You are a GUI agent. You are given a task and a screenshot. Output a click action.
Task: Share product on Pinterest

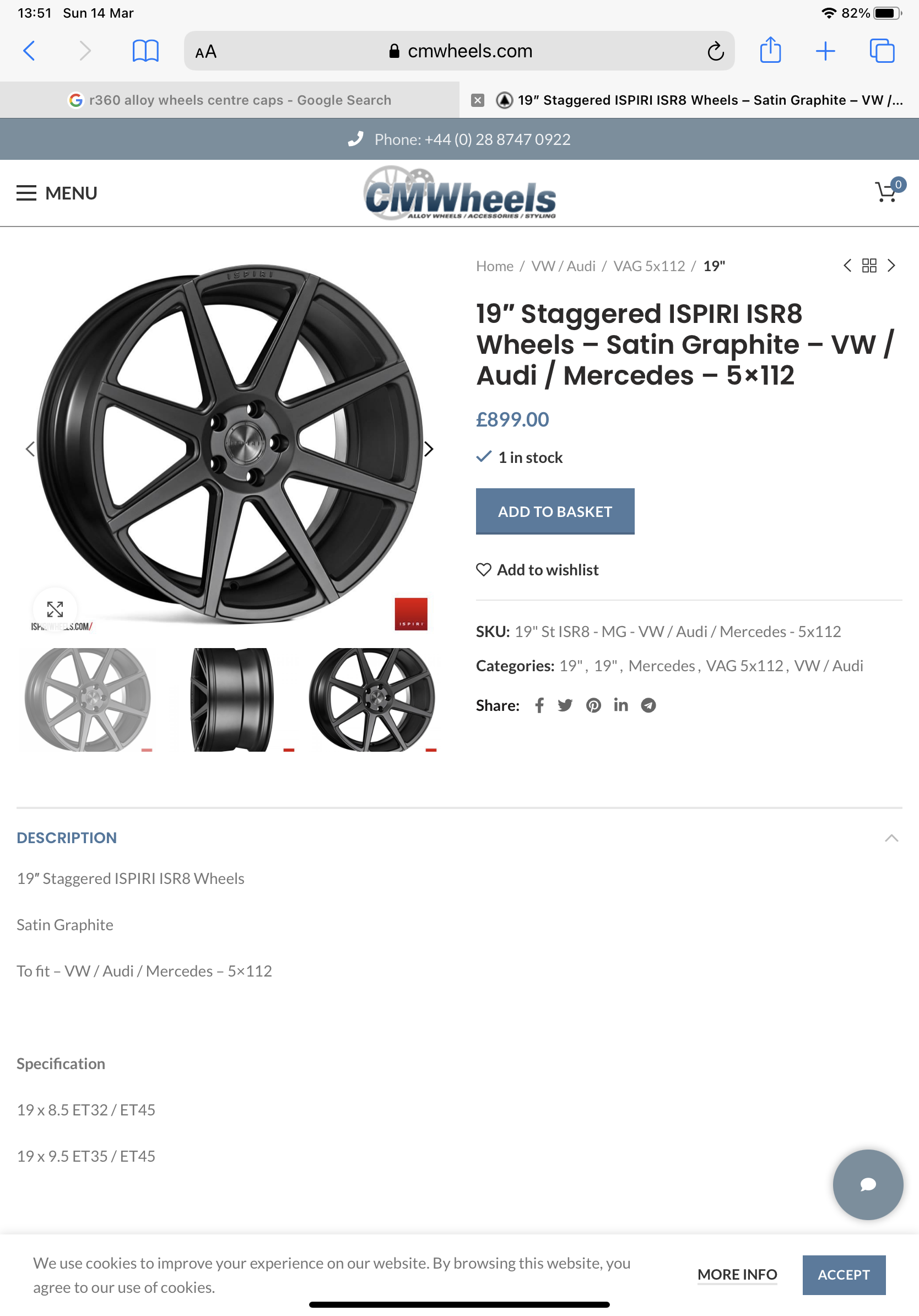point(593,705)
